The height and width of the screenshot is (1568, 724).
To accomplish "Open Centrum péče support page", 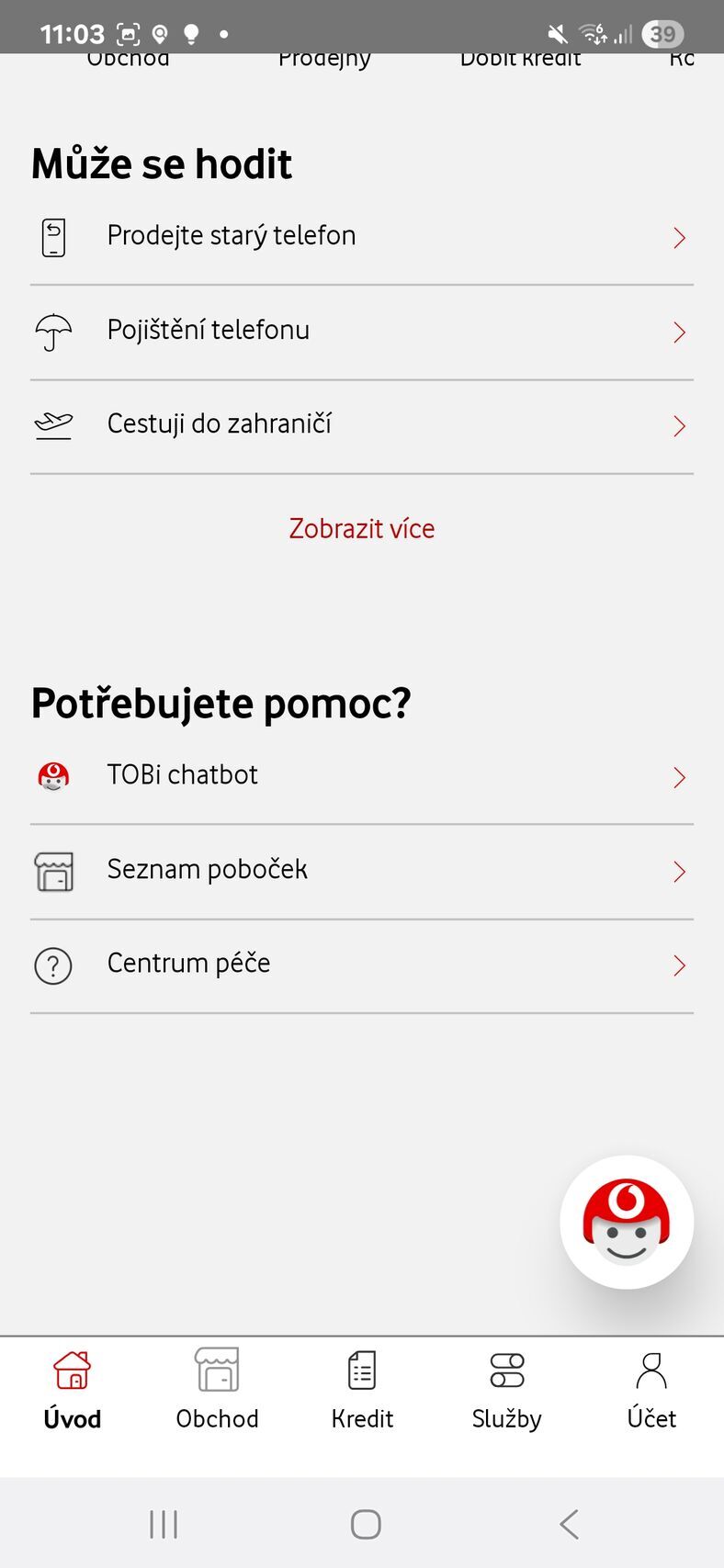I will click(188, 963).
